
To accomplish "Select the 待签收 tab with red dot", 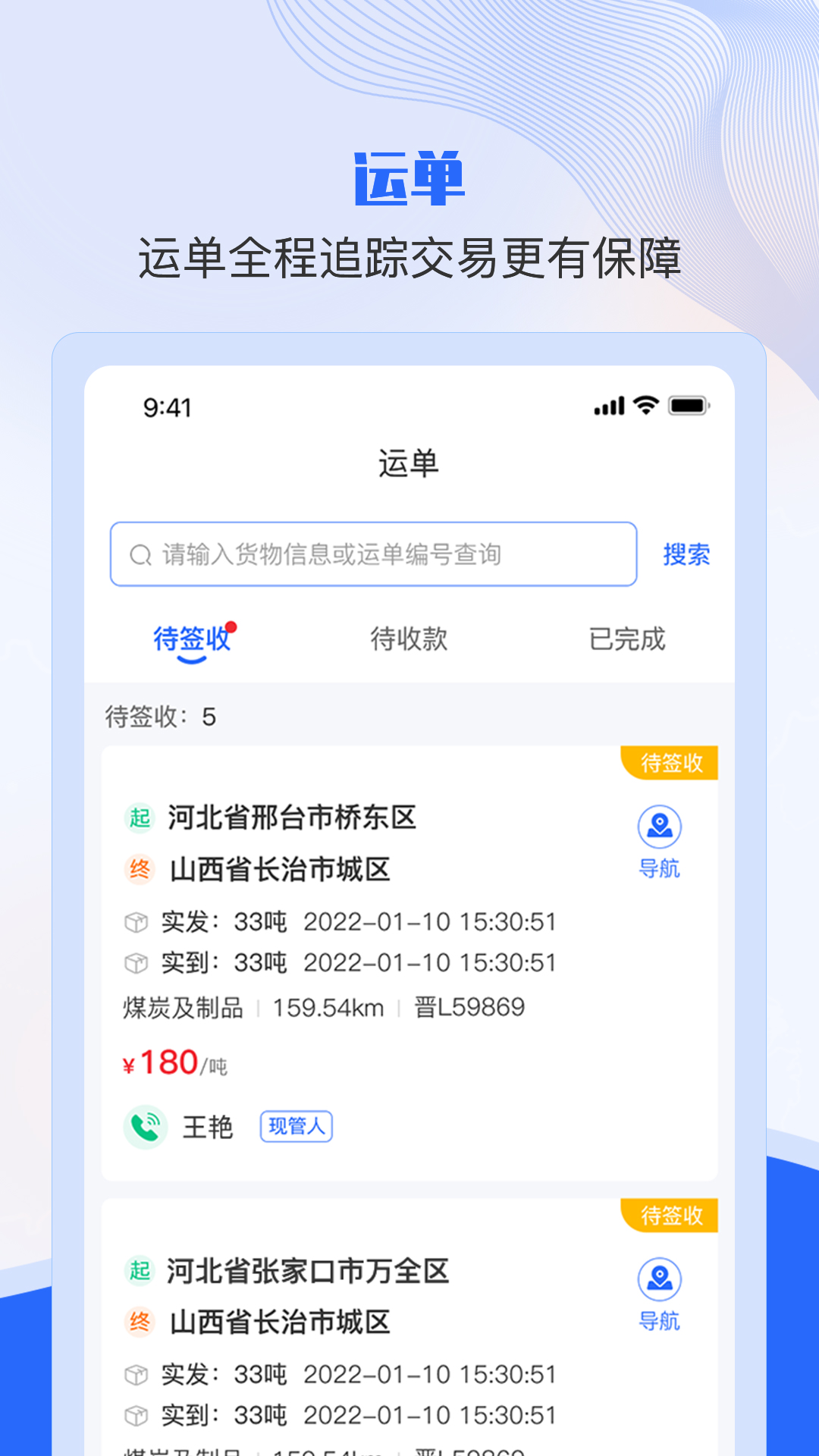I will pyautogui.click(x=190, y=639).
